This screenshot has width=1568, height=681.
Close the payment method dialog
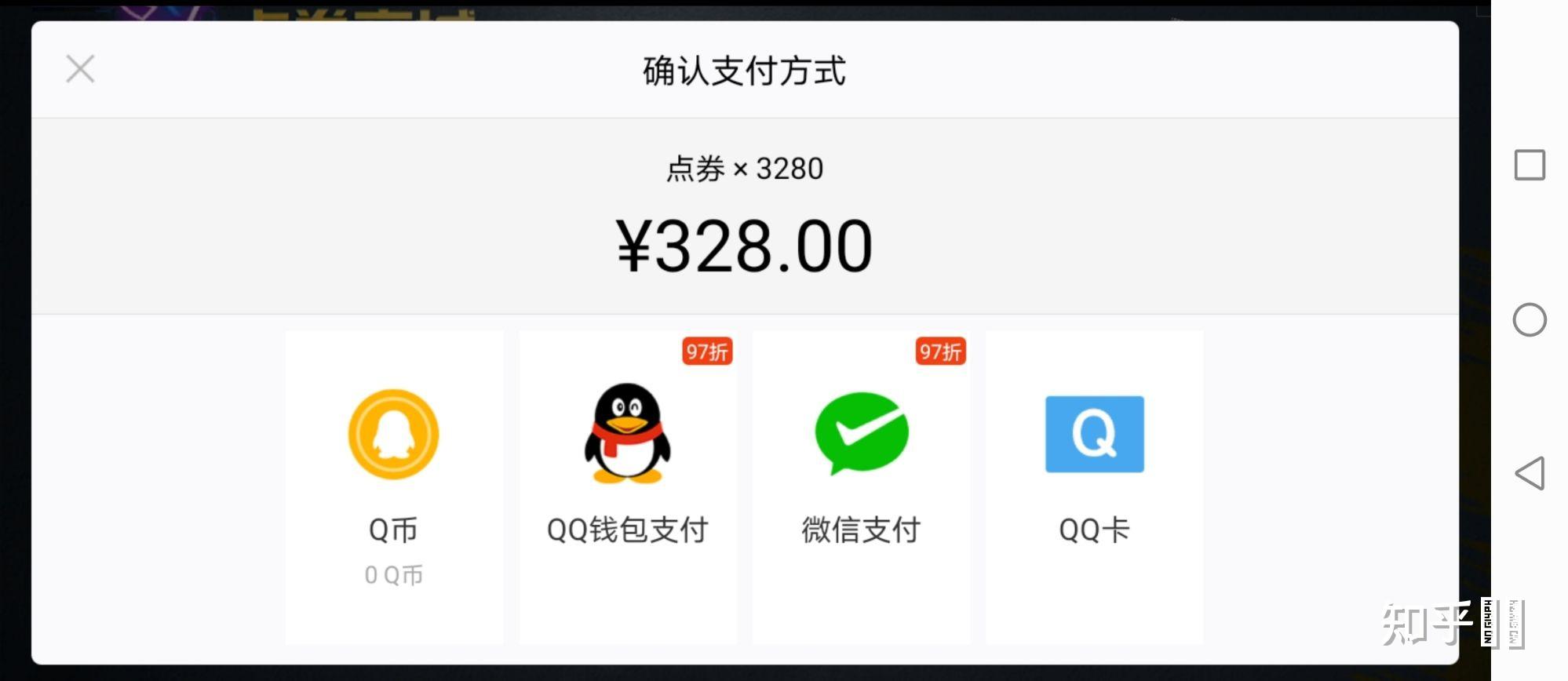(80, 69)
